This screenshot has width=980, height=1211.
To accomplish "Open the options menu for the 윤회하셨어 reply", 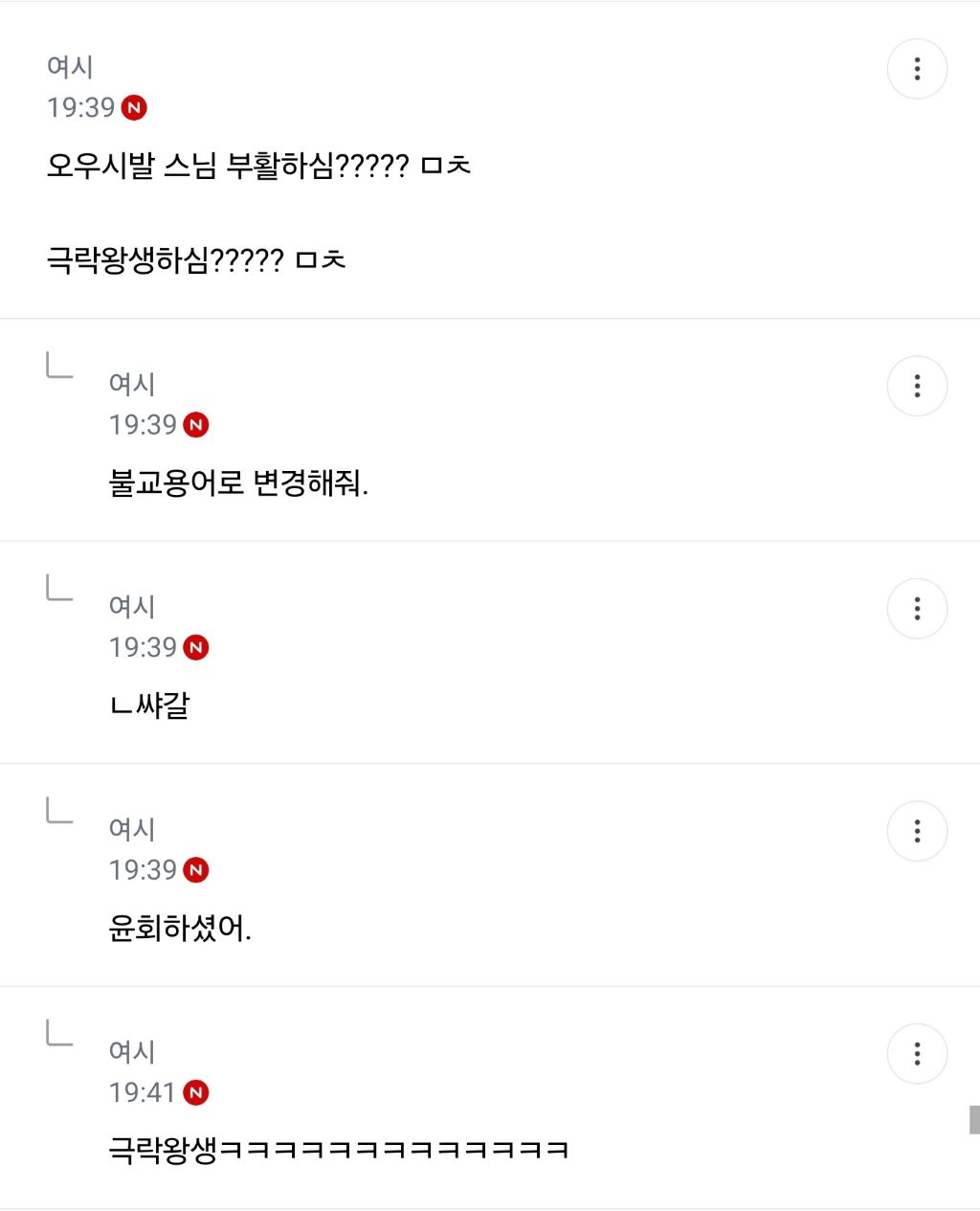I will [x=917, y=830].
